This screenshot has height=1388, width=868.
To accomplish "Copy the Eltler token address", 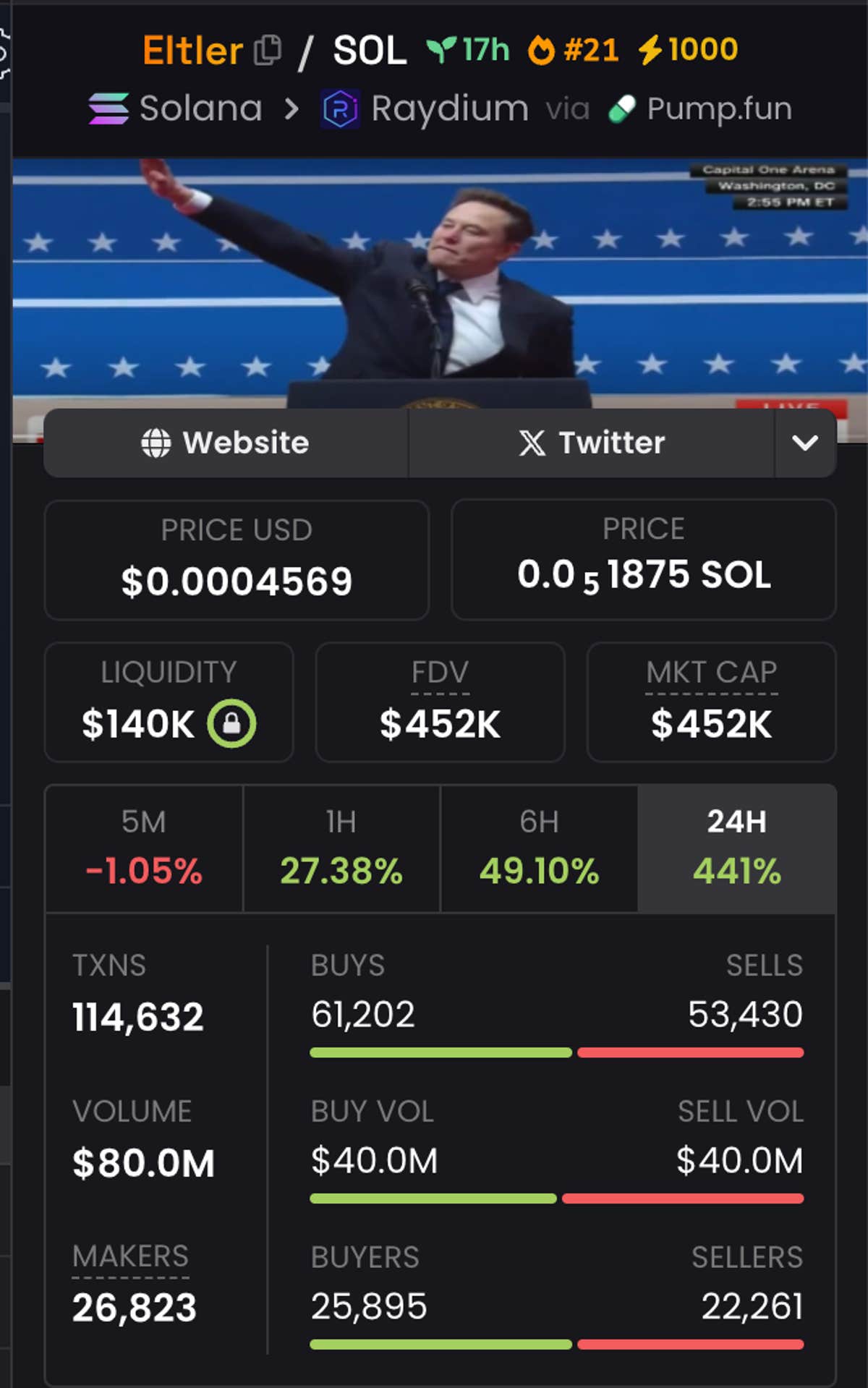I will (x=268, y=49).
